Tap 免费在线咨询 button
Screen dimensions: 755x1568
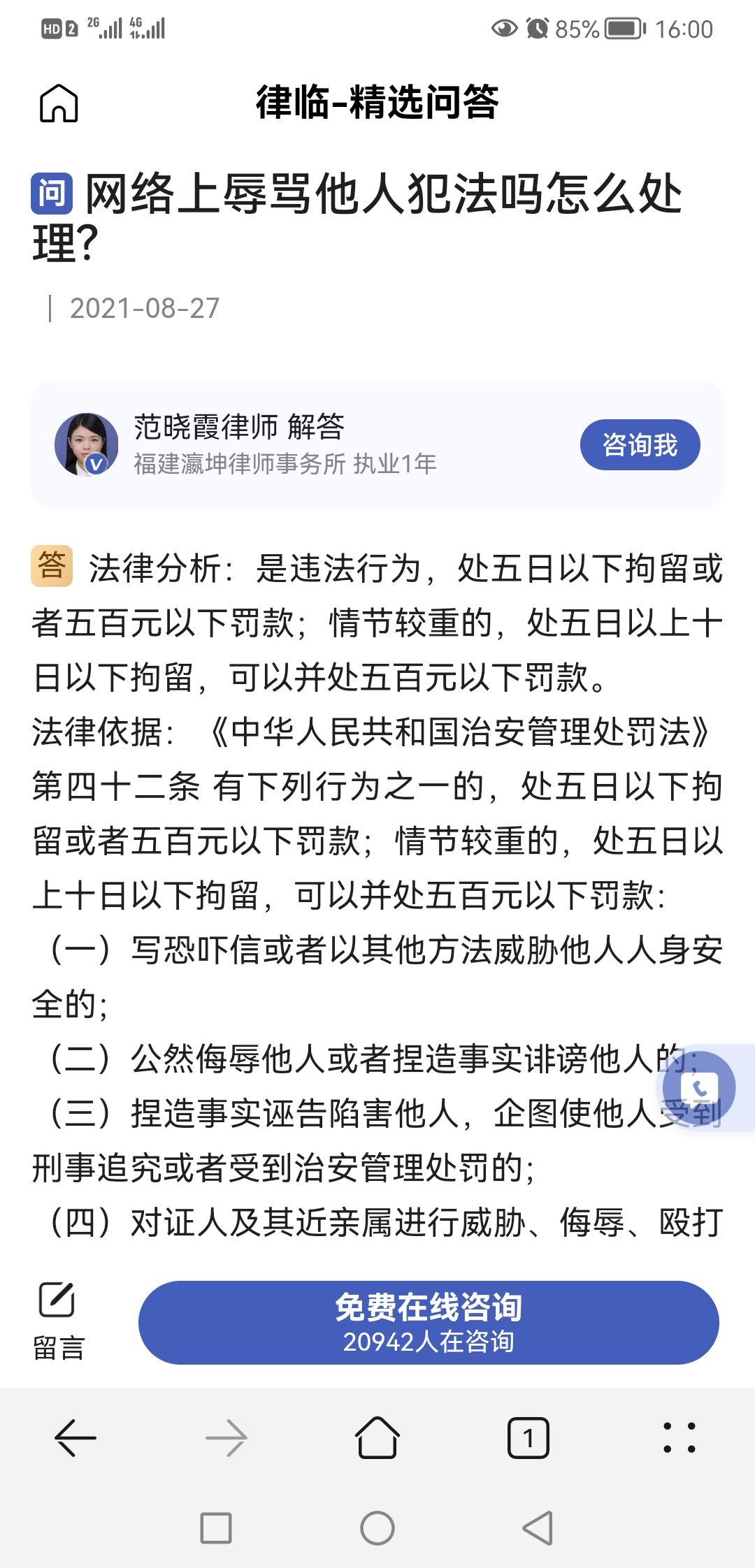(429, 1322)
